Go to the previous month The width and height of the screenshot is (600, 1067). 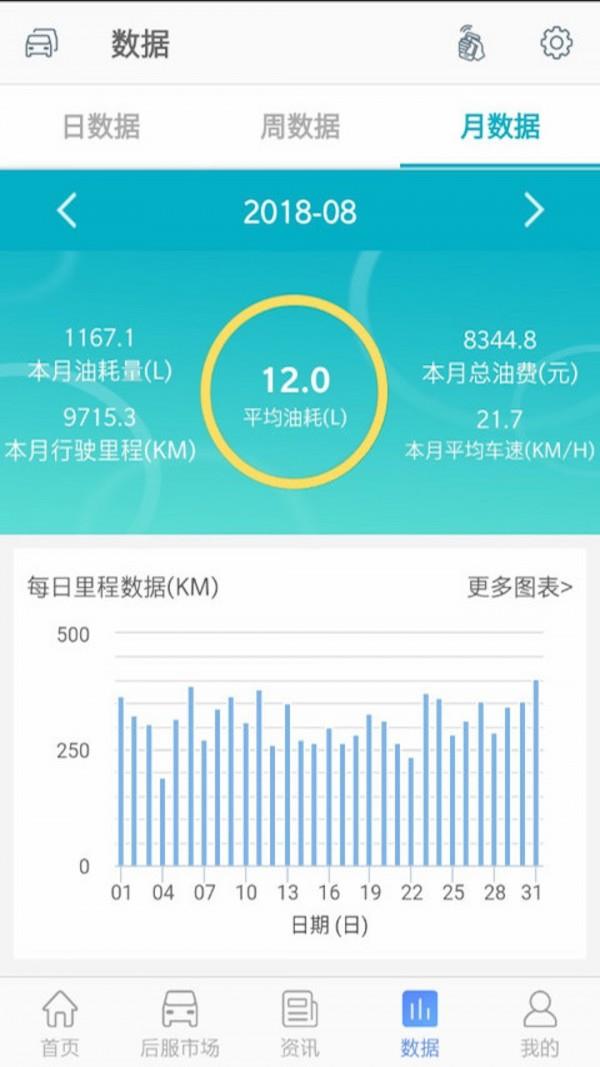66,211
